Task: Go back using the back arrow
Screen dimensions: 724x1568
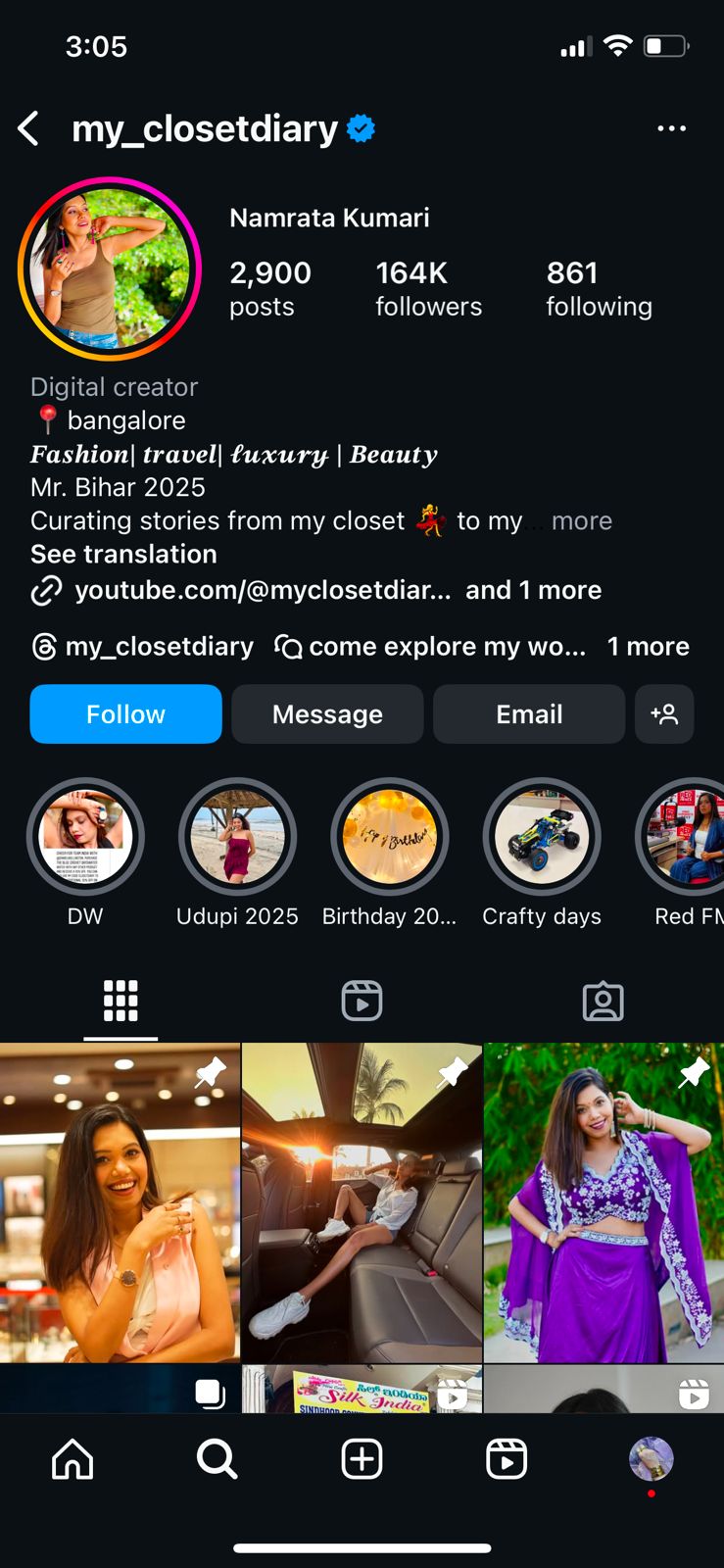Action: (29, 128)
